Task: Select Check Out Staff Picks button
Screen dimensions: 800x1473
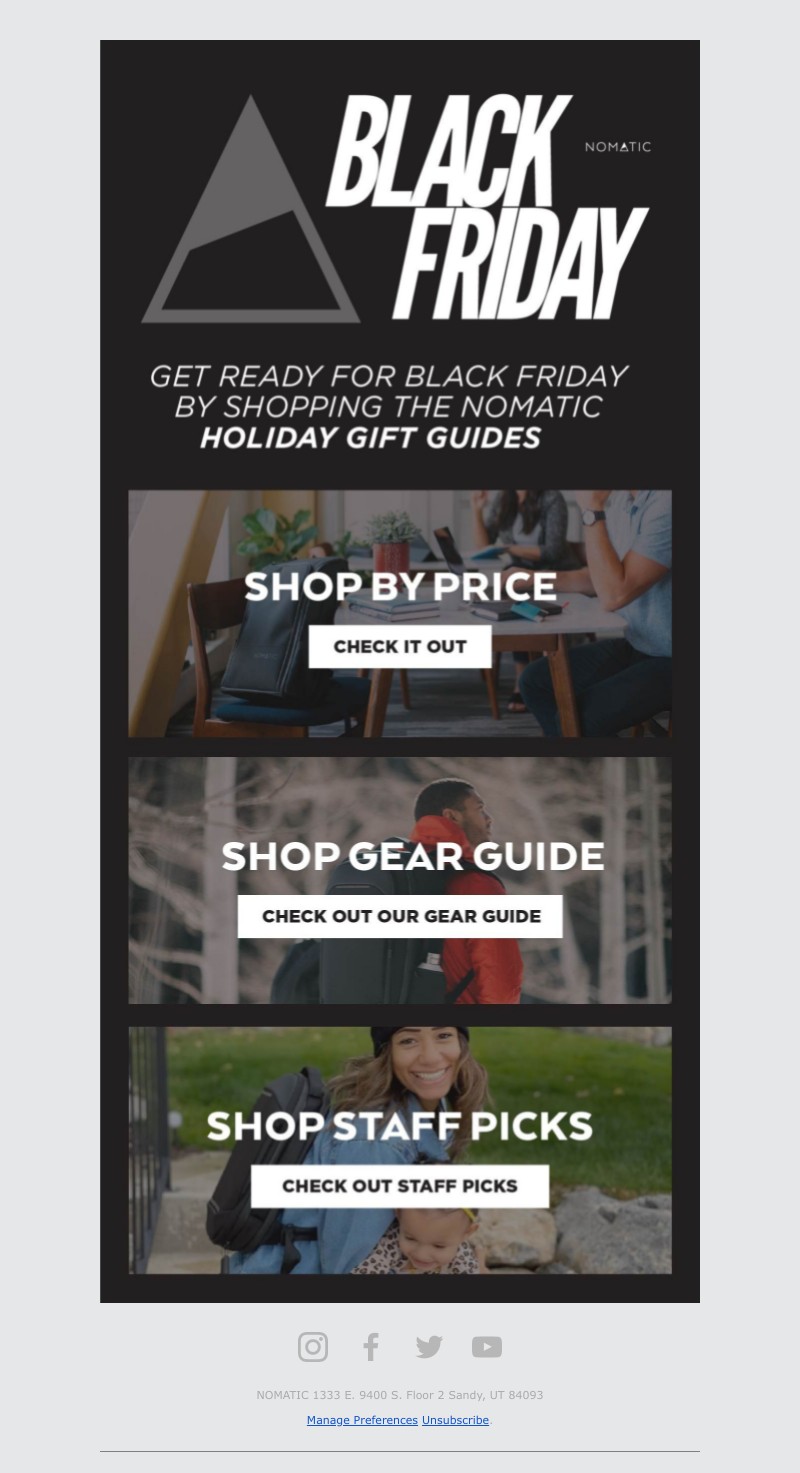Action: click(399, 1186)
